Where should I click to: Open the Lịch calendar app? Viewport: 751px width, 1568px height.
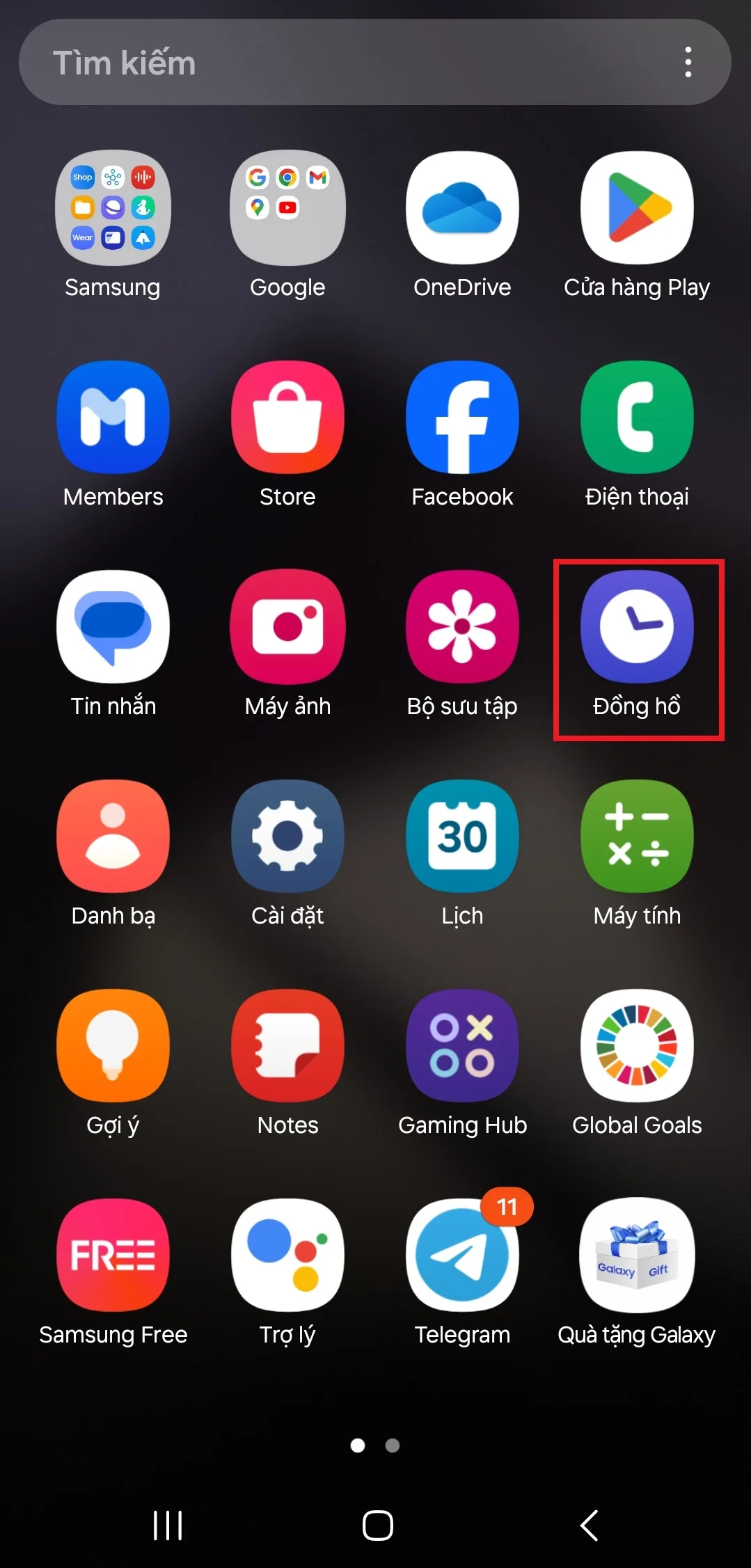click(462, 835)
